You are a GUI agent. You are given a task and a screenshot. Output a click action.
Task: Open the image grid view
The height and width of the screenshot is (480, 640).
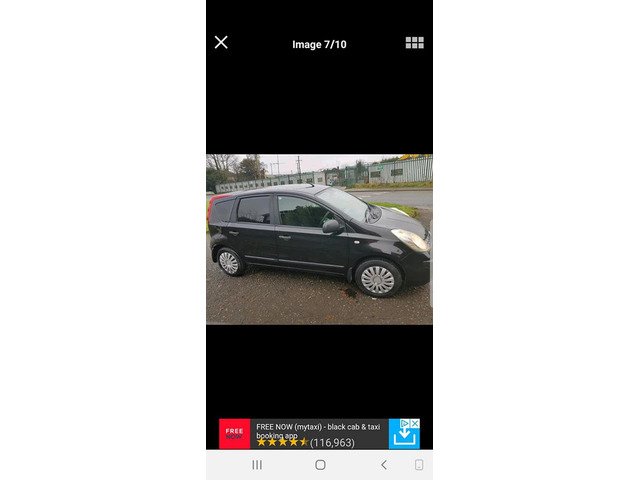click(x=414, y=43)
